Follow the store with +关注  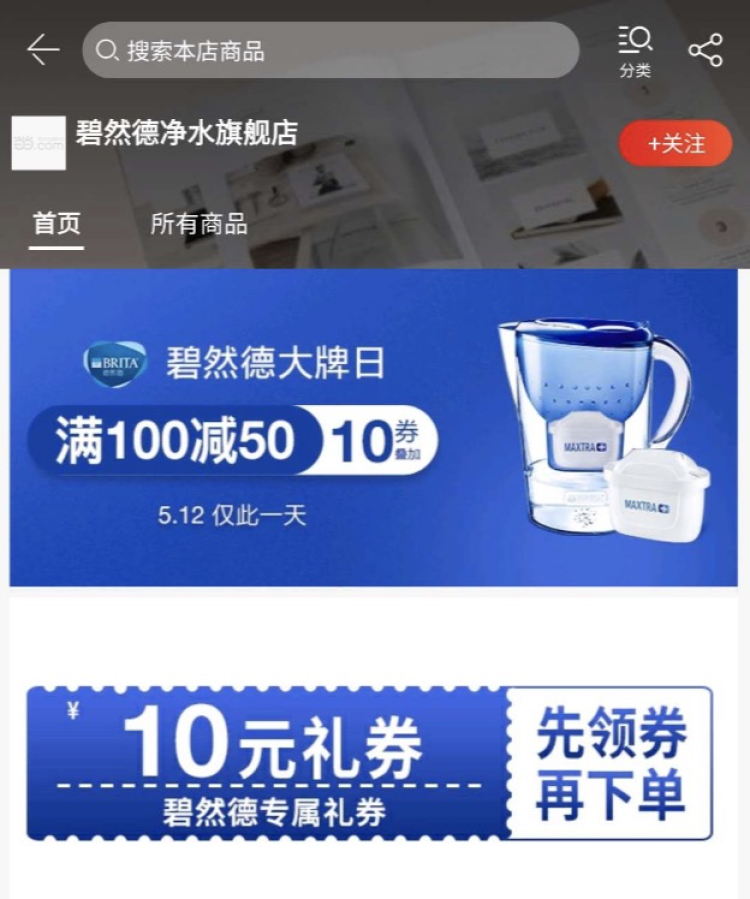pos(676,144)
